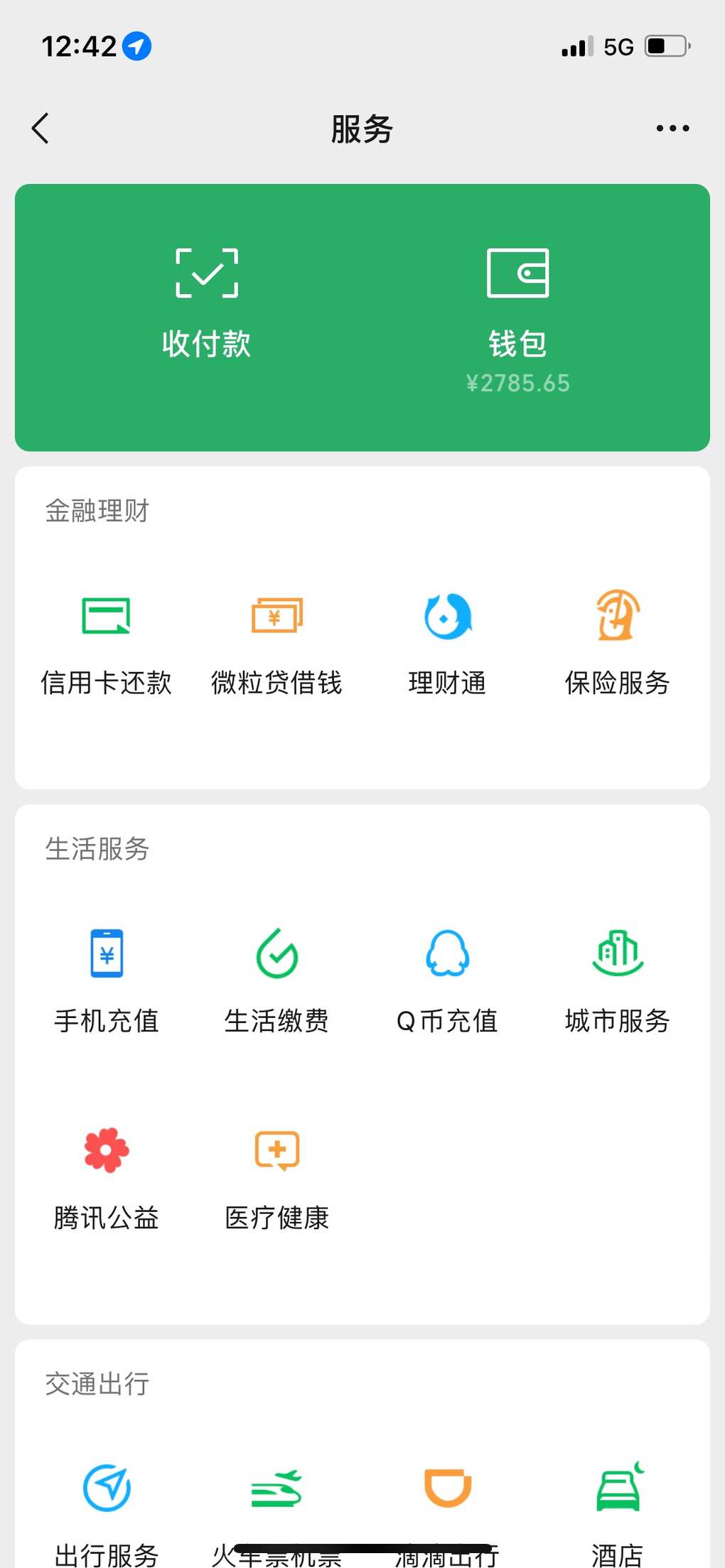Image resolution: width=725 pixels, height=1568 pixels.
Task: Open Q币充值 recharge
Action: point(447,982)
